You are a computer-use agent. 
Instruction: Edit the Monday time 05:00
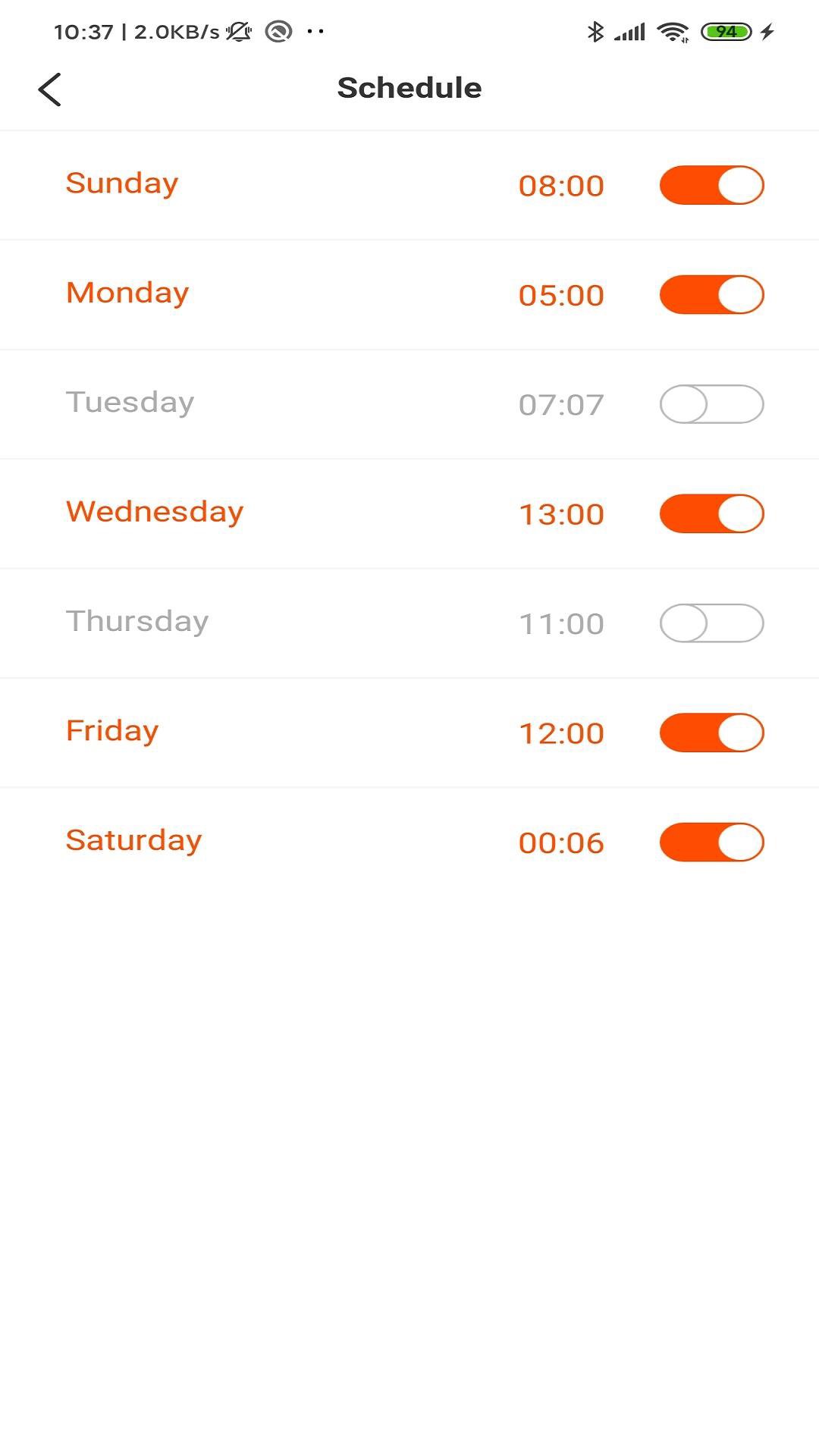[x=561, y=295]
